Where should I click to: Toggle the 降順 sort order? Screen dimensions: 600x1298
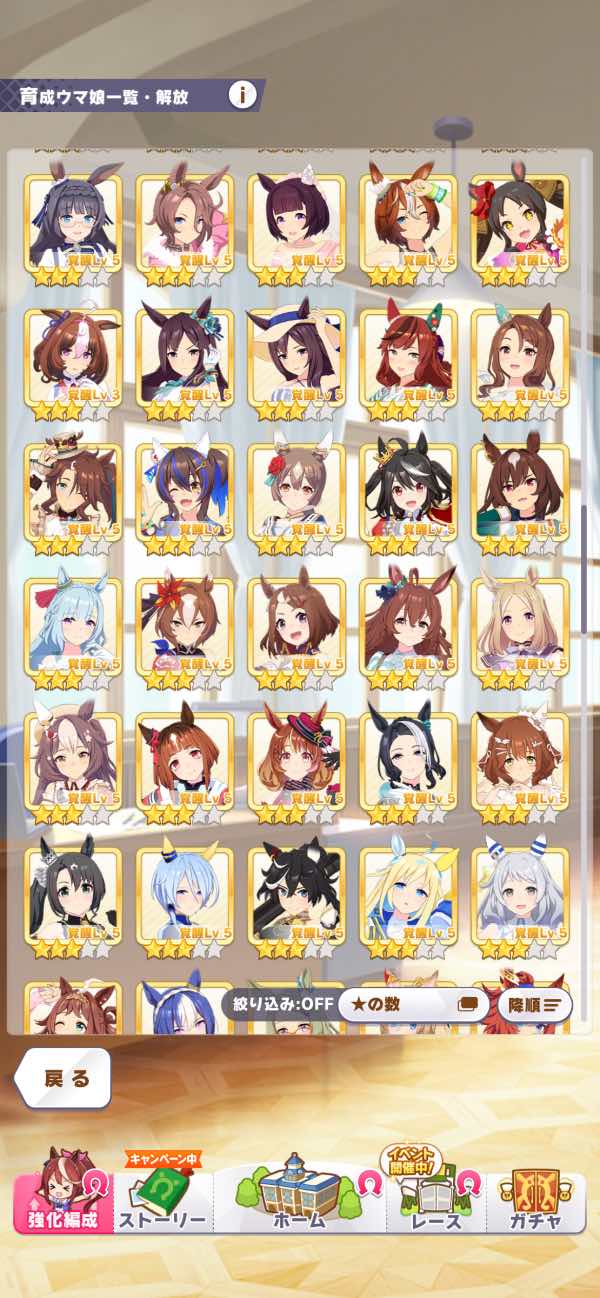538,1004
